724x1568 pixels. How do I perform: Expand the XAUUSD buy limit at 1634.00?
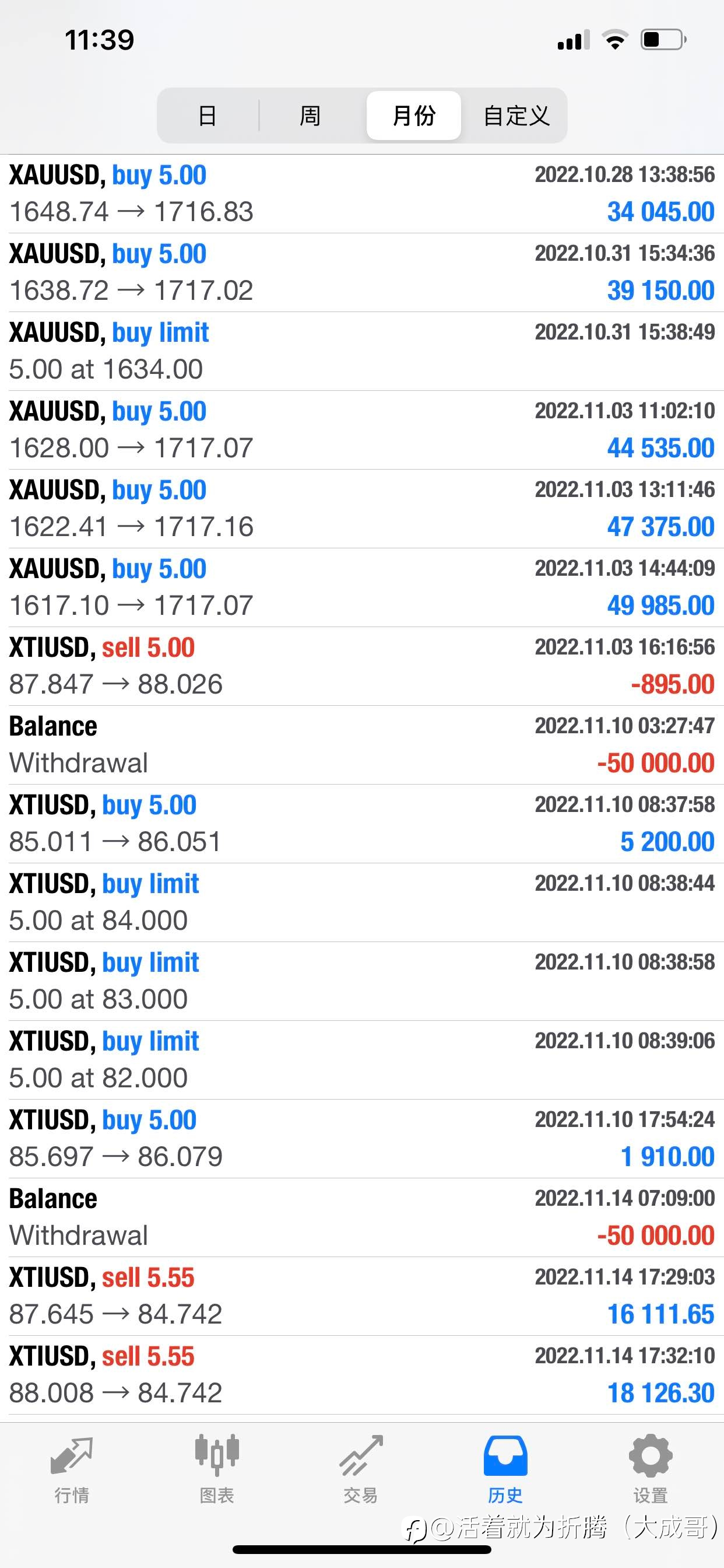[x=362, y=351]
